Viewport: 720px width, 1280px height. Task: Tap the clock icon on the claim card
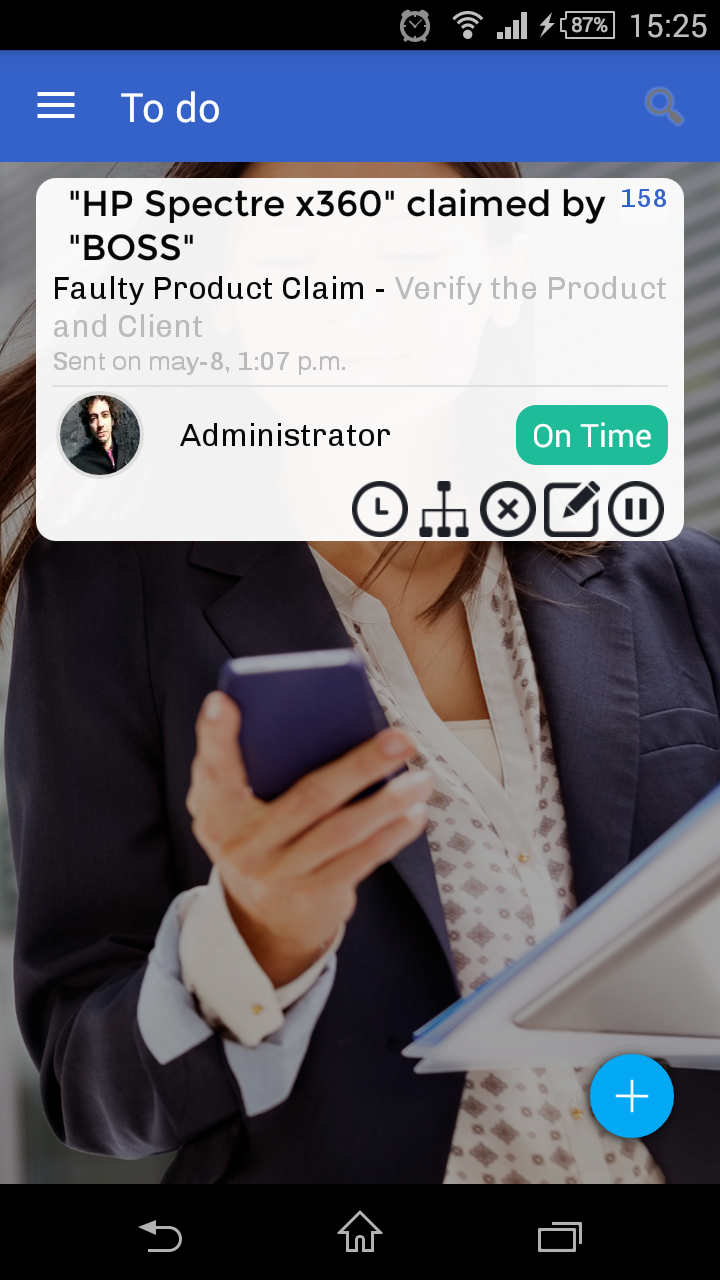[380, 509]
